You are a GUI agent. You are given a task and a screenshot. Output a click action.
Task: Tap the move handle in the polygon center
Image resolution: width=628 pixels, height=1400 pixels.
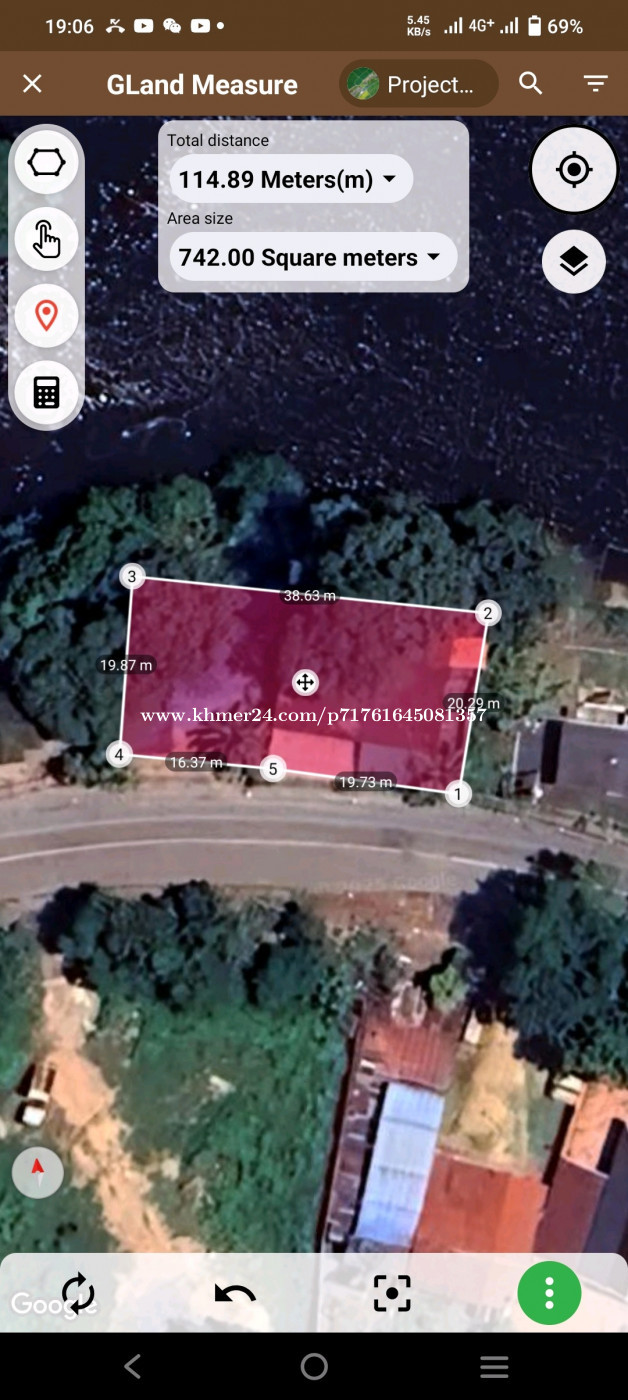click(305, 683)
